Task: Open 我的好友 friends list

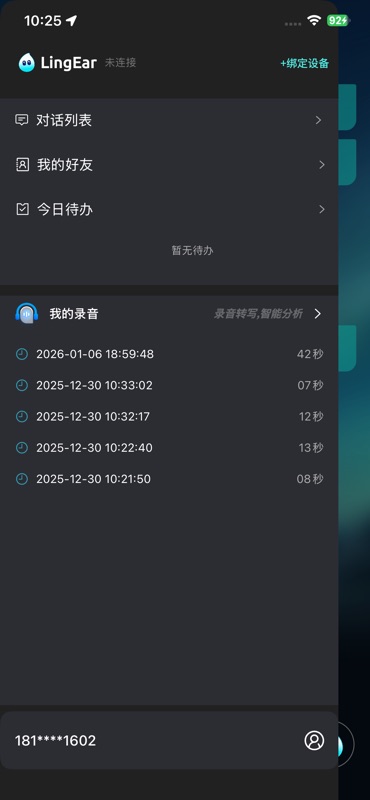Action: (169, 165)
